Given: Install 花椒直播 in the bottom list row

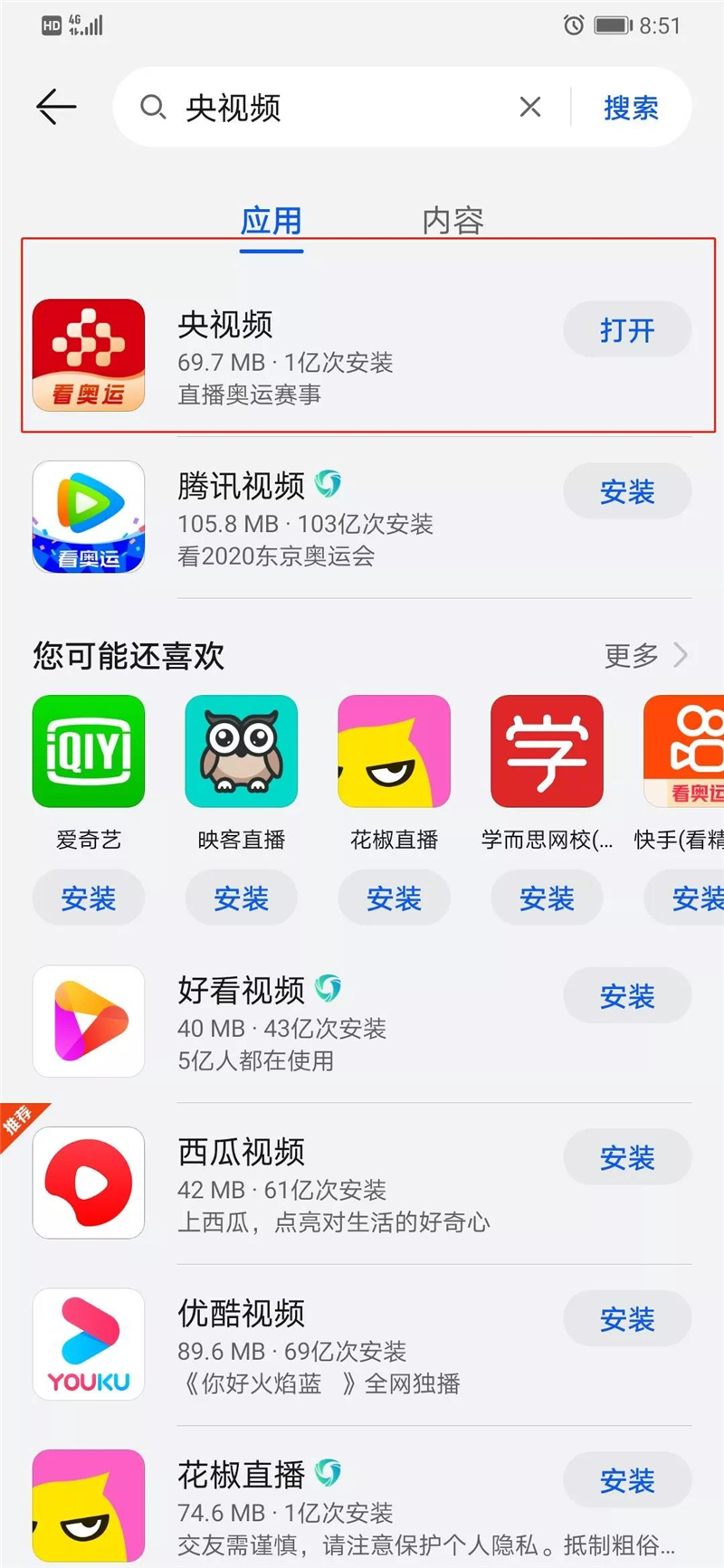Looking at the screenshot, I should click(x=627, y=1480).
